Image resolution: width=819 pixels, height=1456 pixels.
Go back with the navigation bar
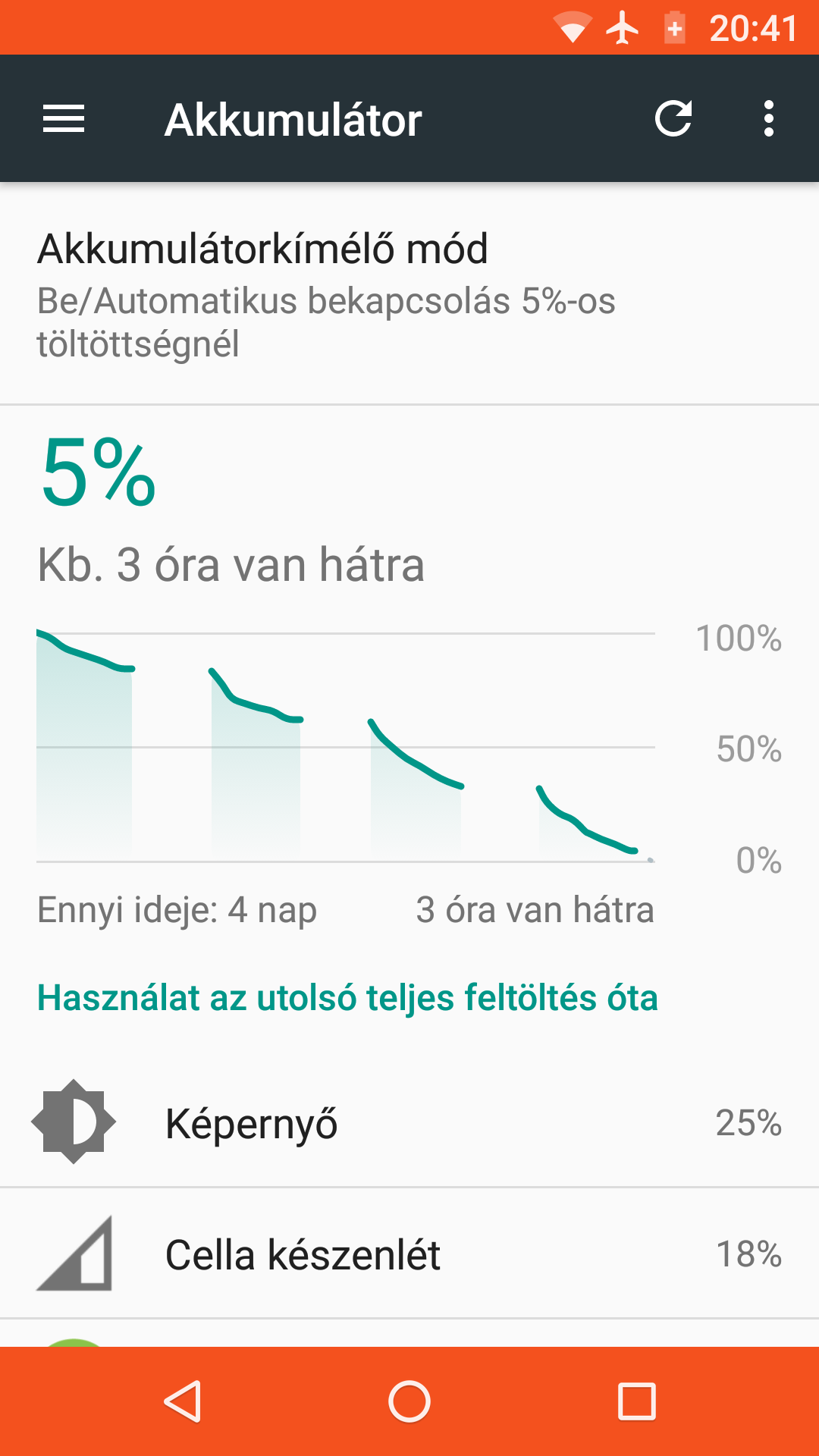183,1401
